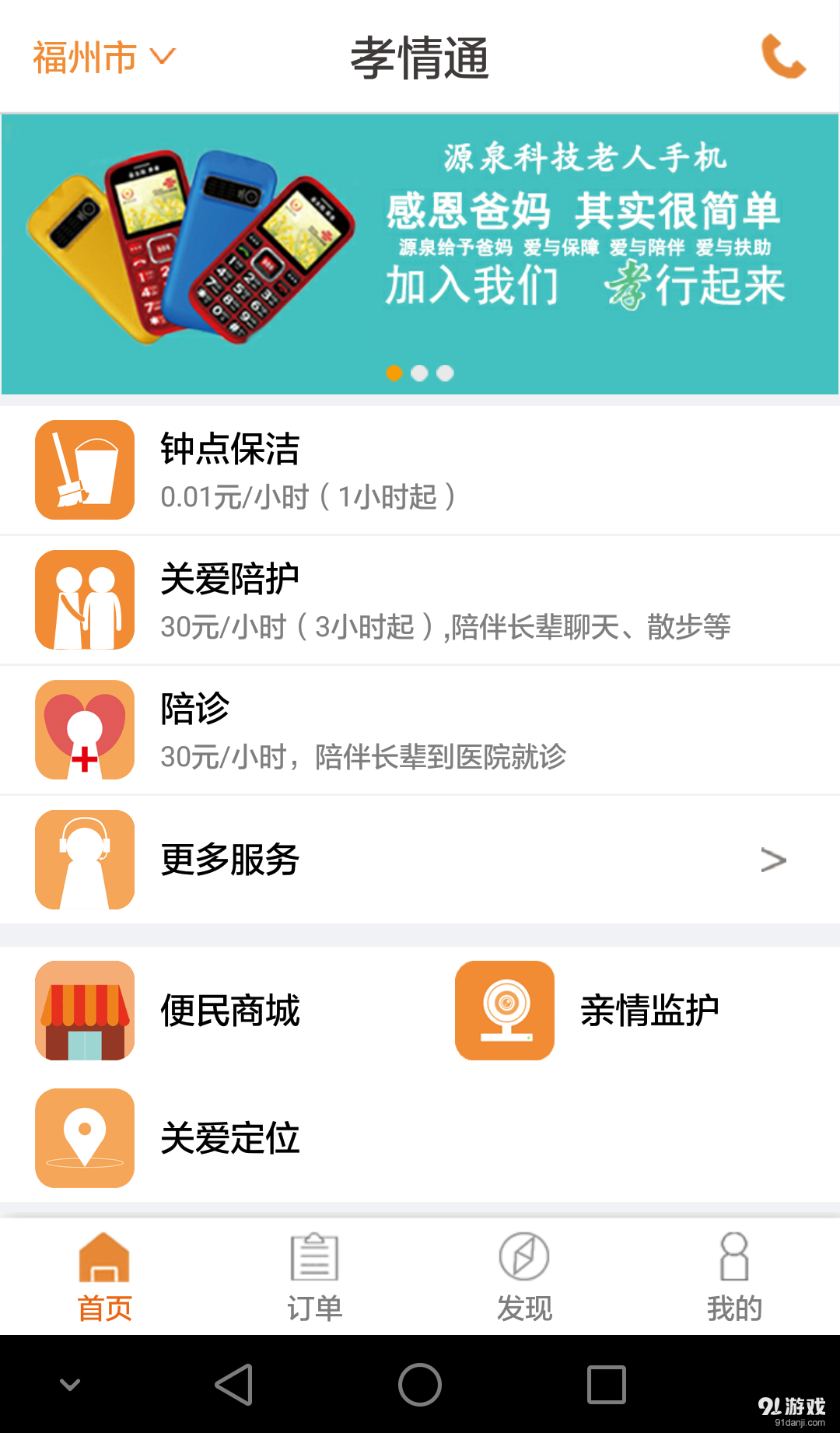This screenshot has width=840, height=1433.
Task: Open the 更多服务 headset icon
Action: 84,859
